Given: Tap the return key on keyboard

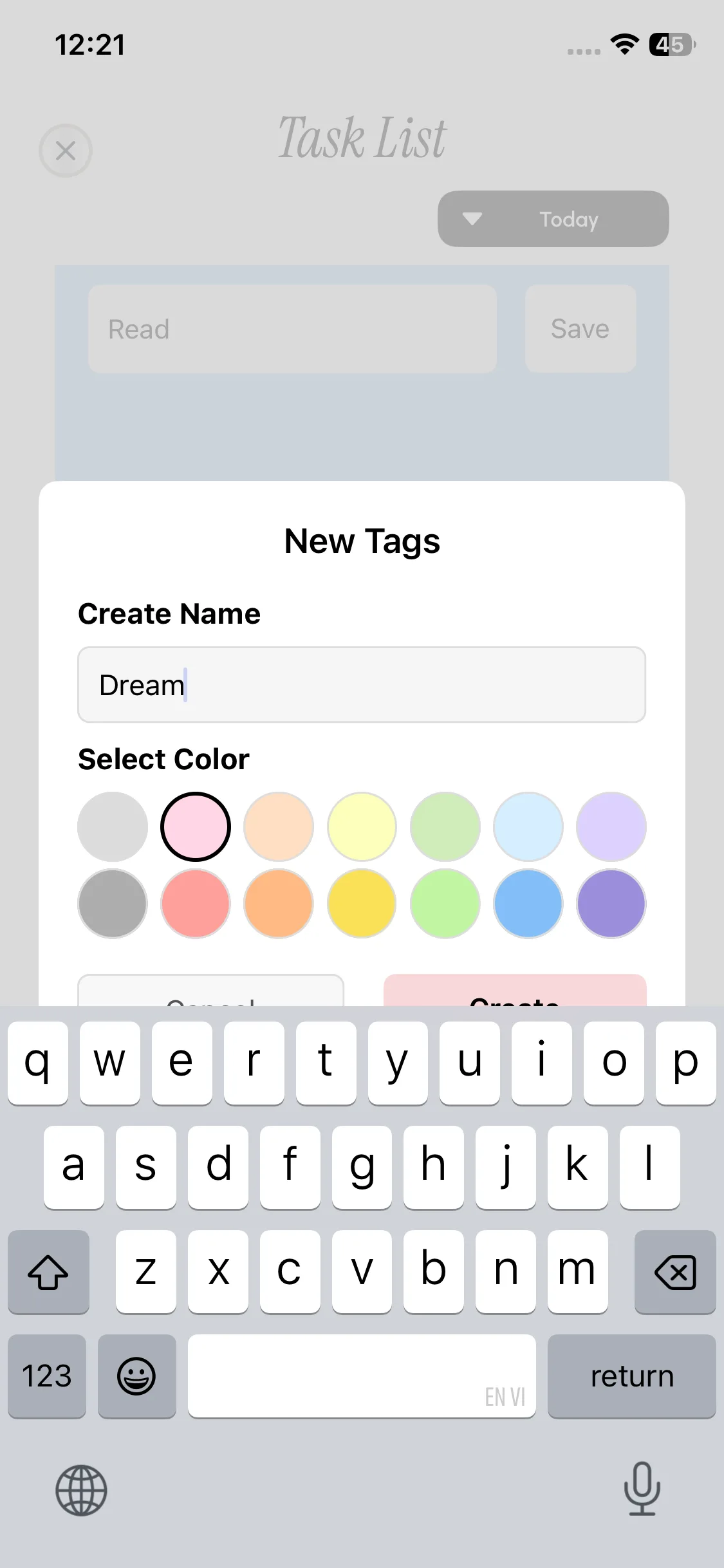Looking at the screenshot, I should (632, 1376).
